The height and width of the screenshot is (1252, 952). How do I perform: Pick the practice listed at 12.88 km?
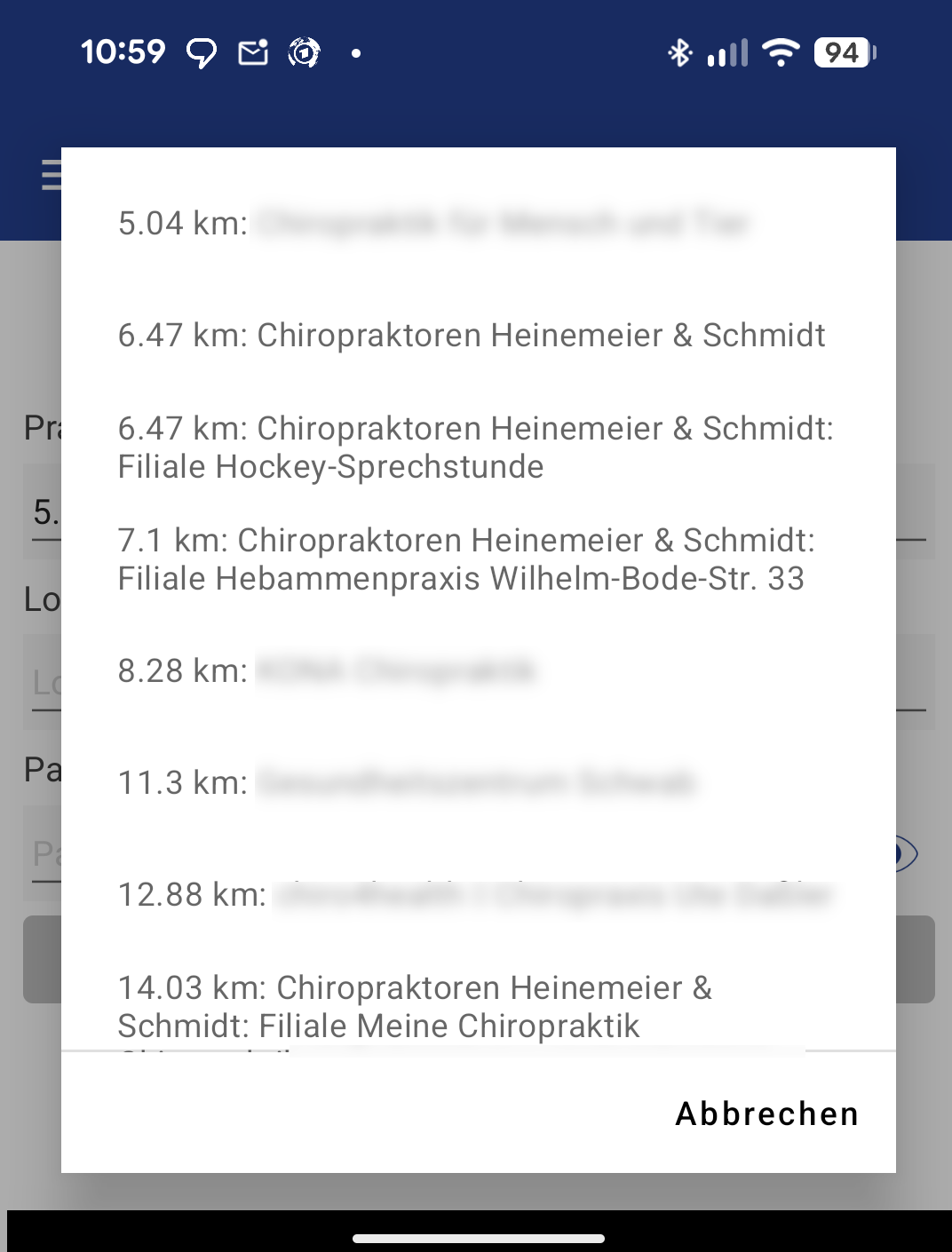tap(474, 895)
